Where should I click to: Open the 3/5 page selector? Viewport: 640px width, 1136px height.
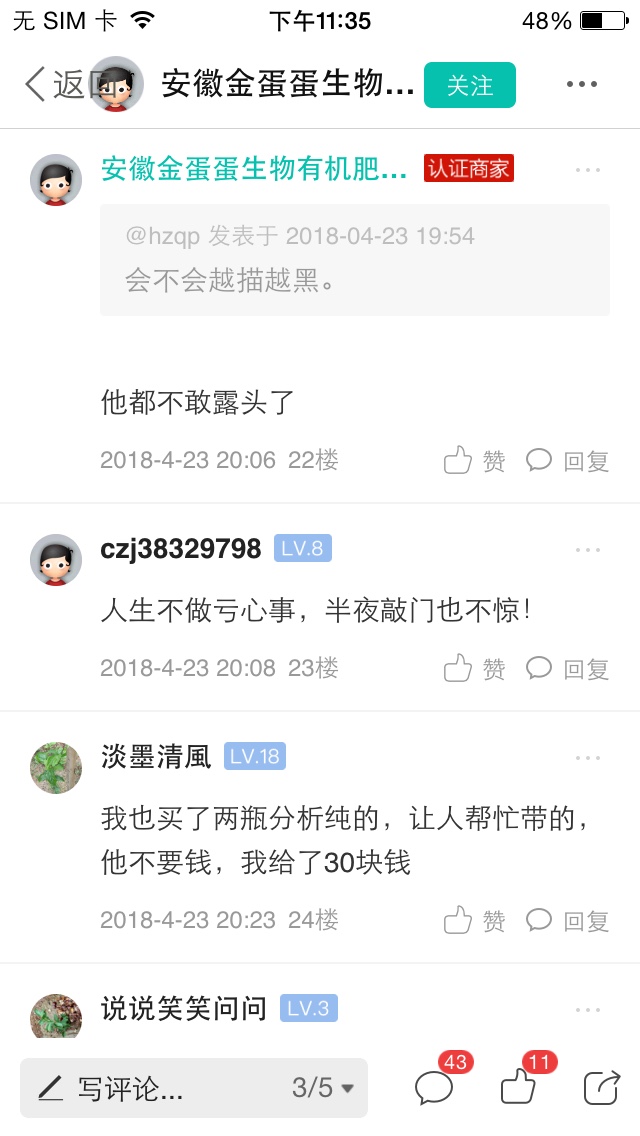323,1087
